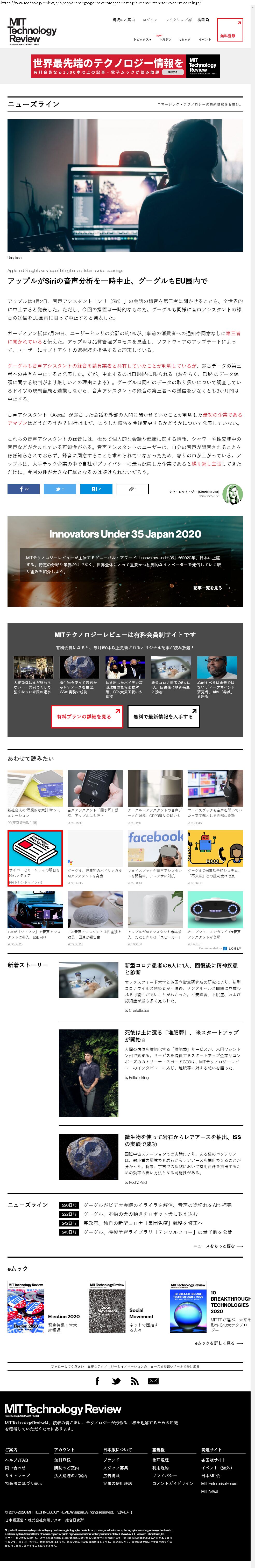Open ヘルプ/FAQ in the footer

16,1460
